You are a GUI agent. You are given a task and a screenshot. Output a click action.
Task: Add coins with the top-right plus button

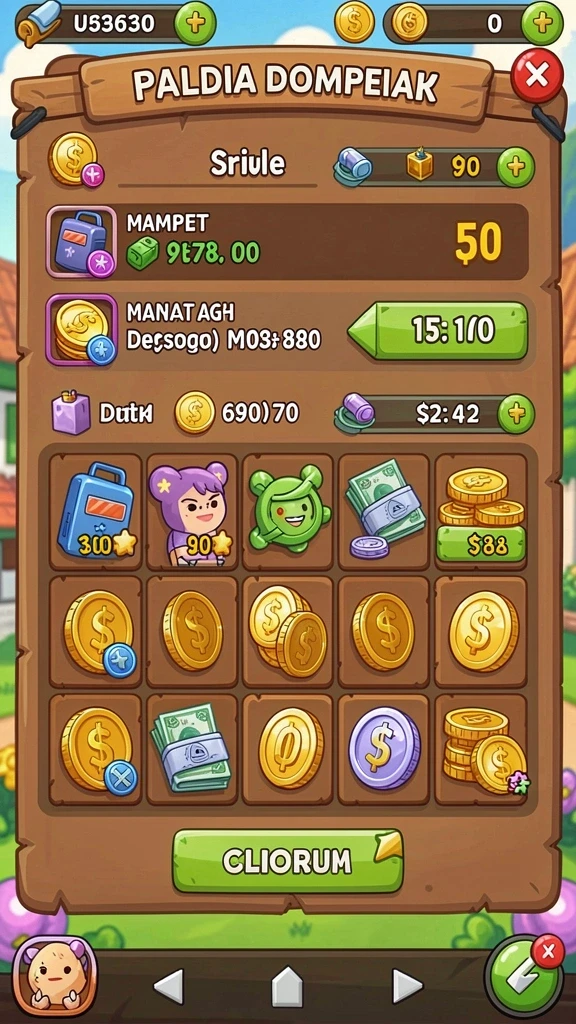point(541,24)
